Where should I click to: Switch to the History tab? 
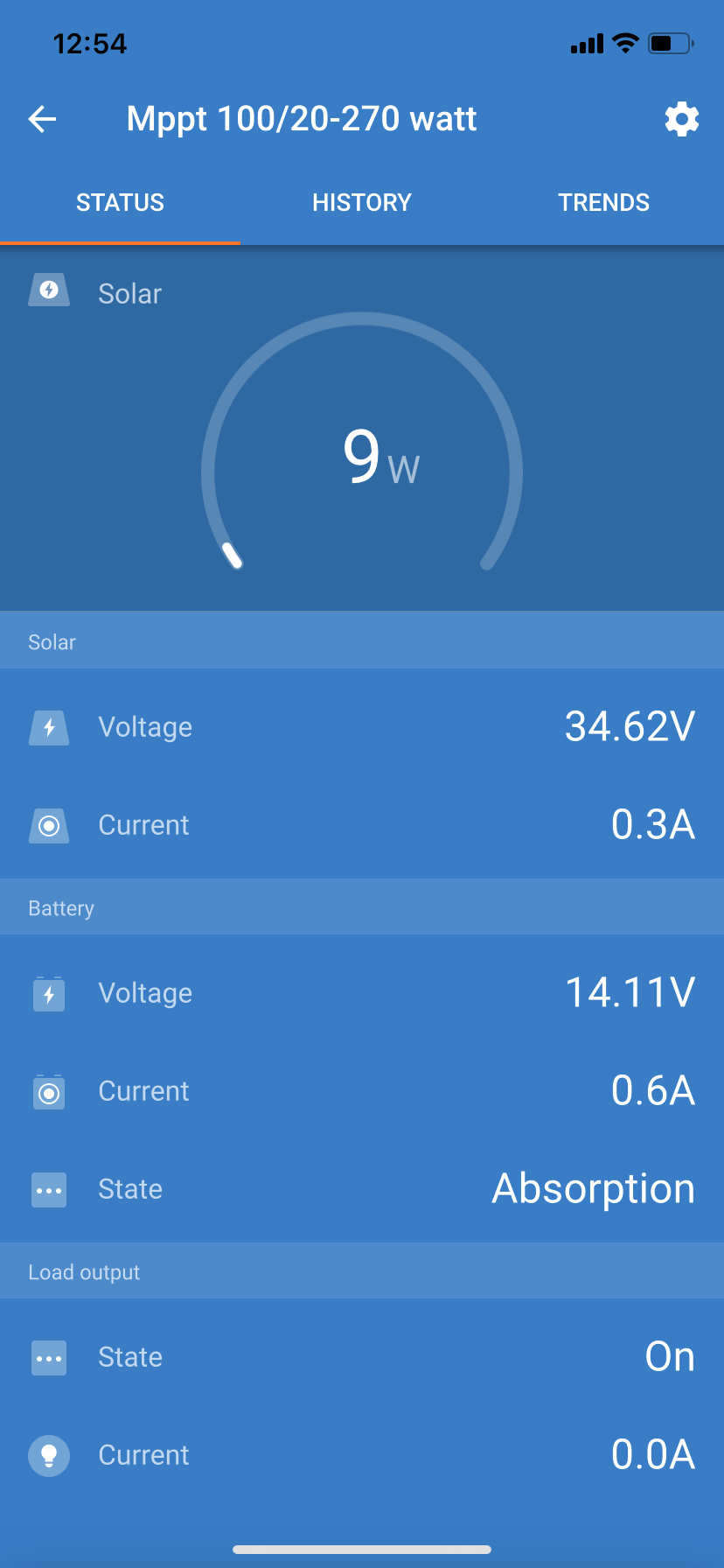[362, 203]
